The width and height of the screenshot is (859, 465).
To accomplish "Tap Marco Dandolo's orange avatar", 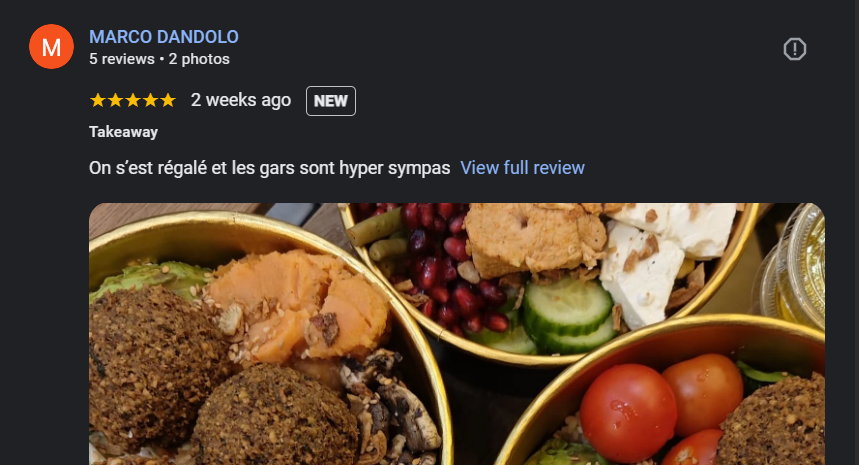I will 51,47.
